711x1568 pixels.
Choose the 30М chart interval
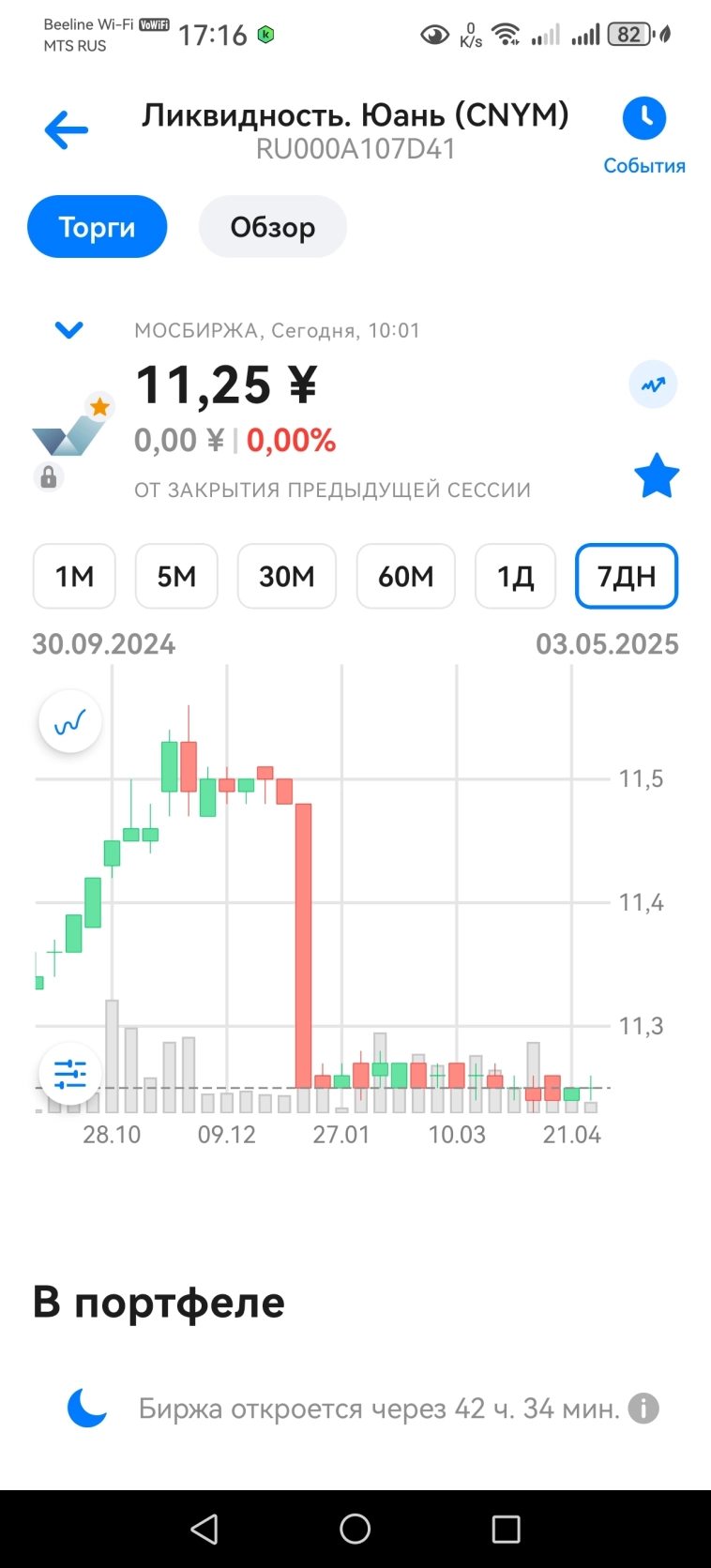click(286, 576)
